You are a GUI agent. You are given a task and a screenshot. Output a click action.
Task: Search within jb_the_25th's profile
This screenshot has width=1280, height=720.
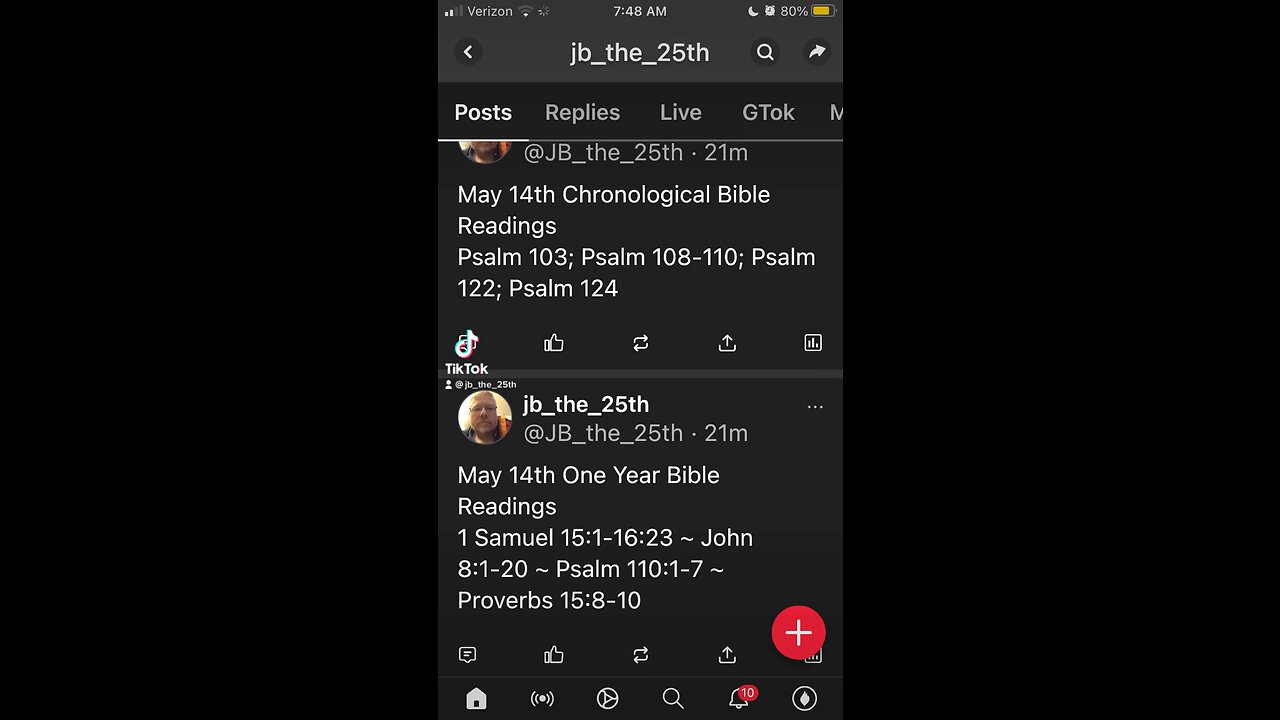[x=765, y=52]
